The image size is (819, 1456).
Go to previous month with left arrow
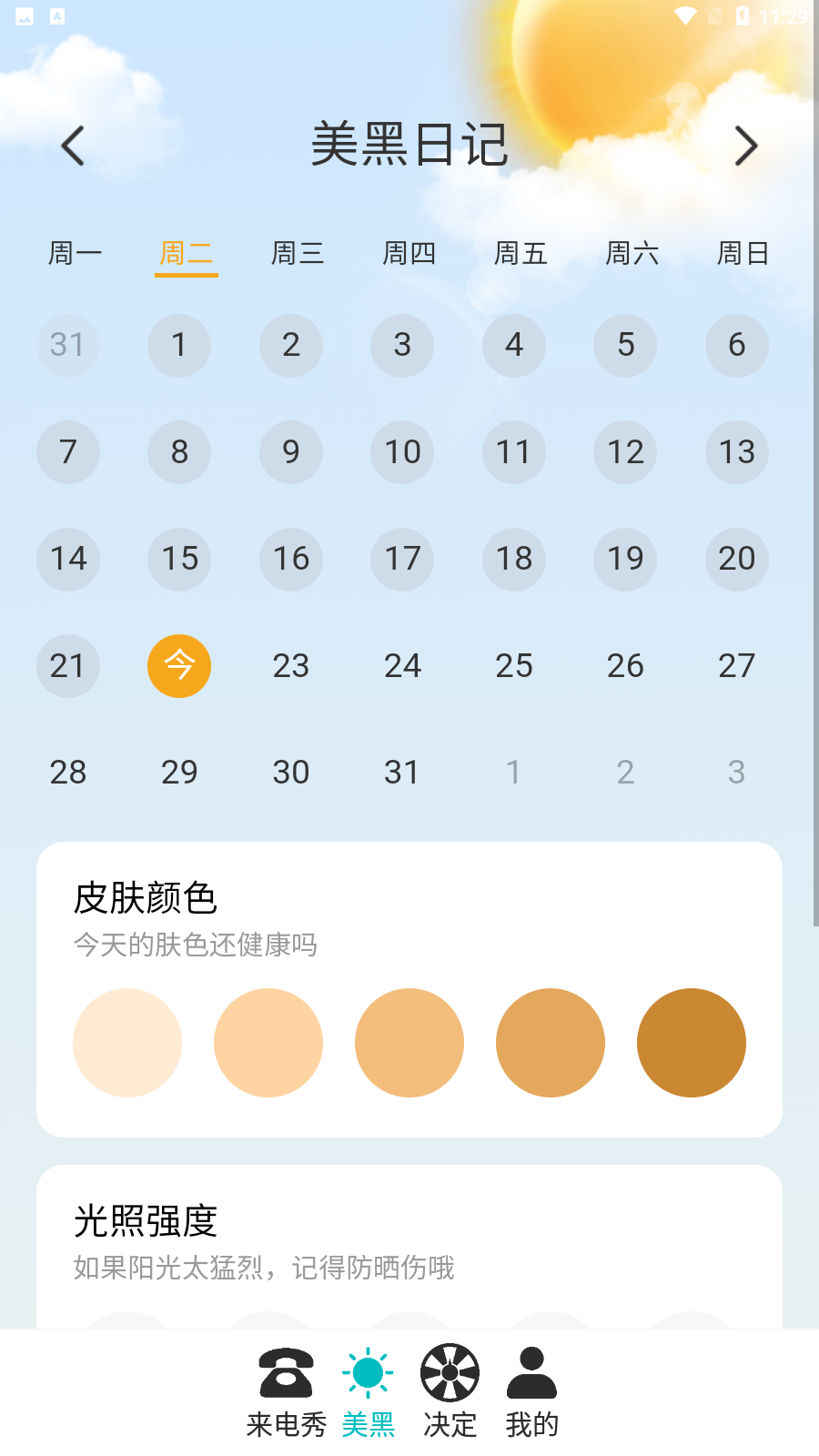pyautogui.click(x=73, y=146)
